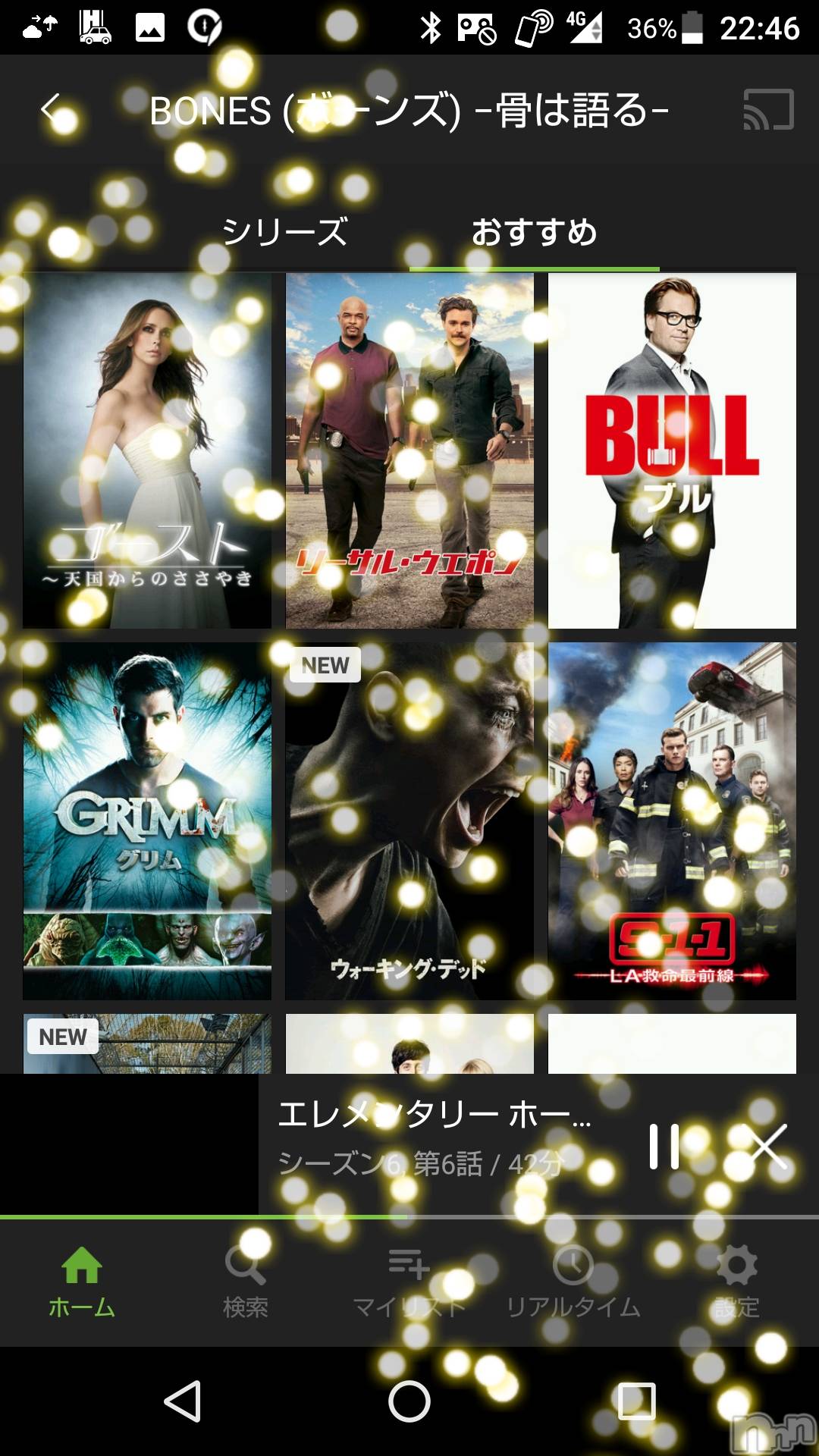Open ウォーキング・デッド poster
Image resolution: width=819 pixels, height=1456 pixels.
point(409,821)
